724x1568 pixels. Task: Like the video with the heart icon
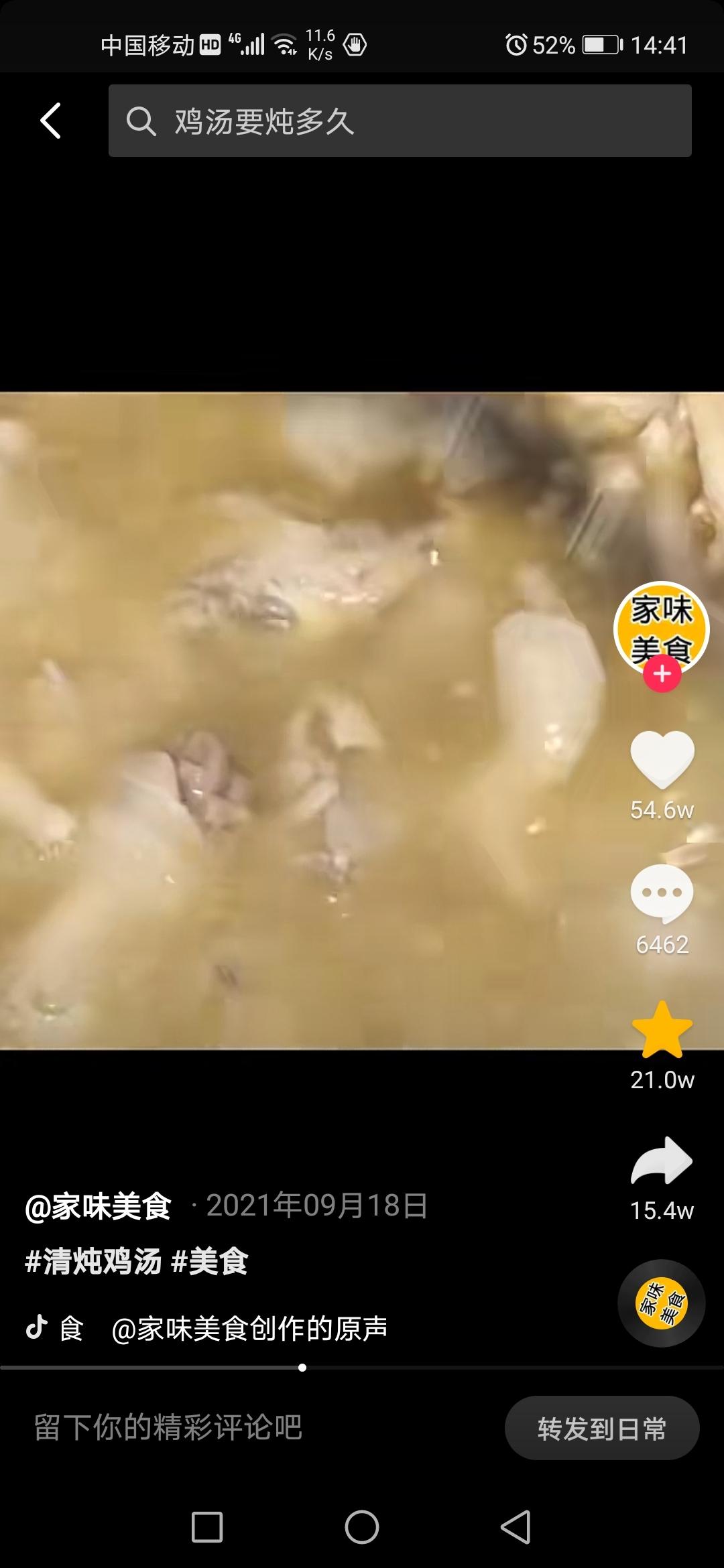(662, 760)
